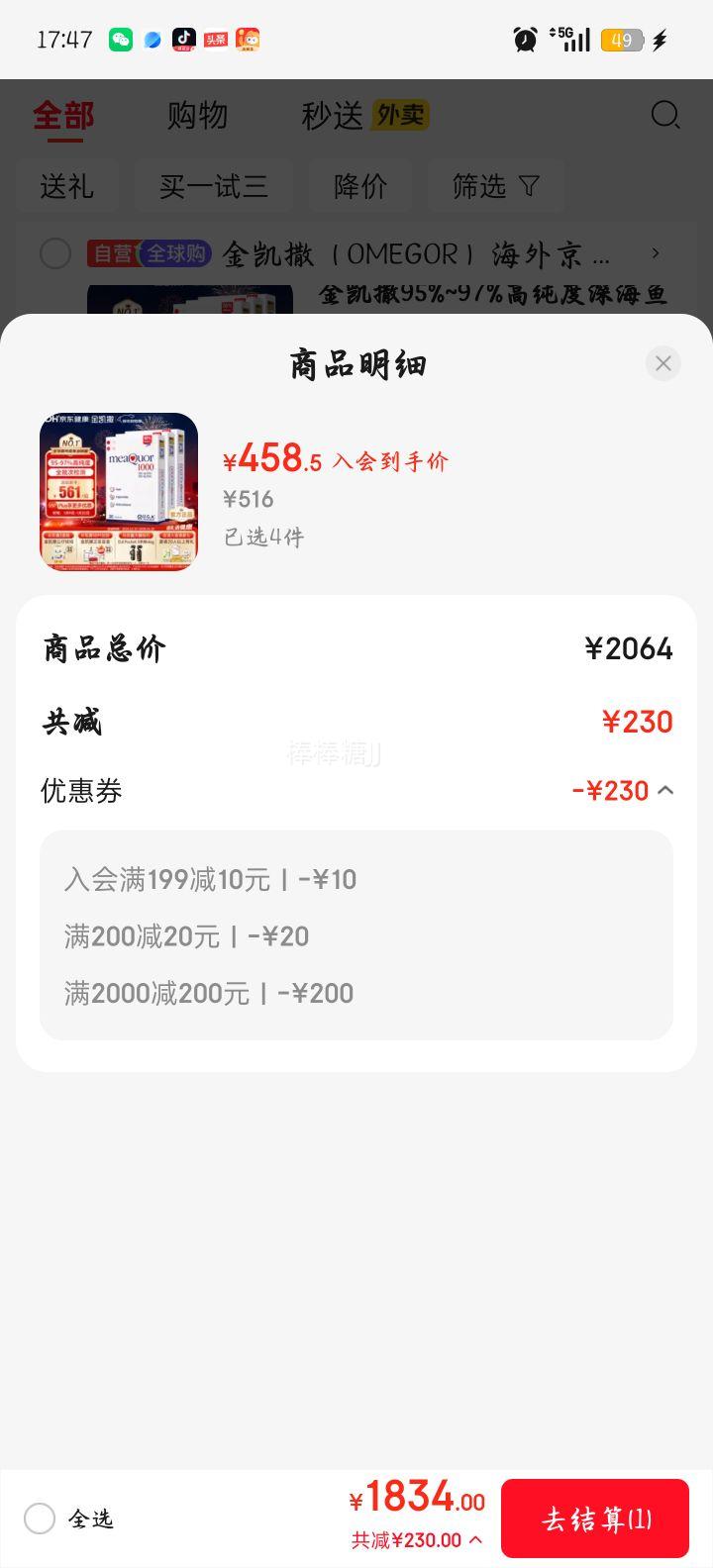Enable the 全选 select-all option
The width and height of the screenshot is (713, 1568).
pyautogui.click(x=38, y=1519)
